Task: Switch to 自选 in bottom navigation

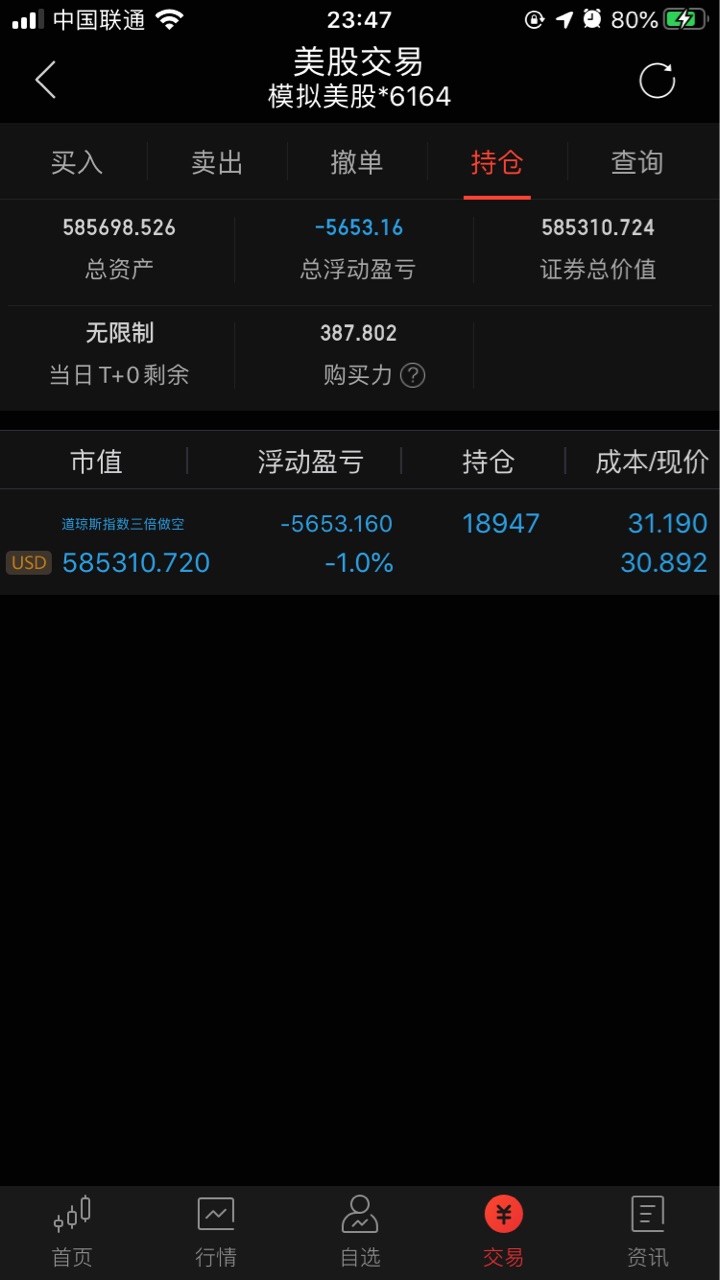Action: [x=360, y=1232]
